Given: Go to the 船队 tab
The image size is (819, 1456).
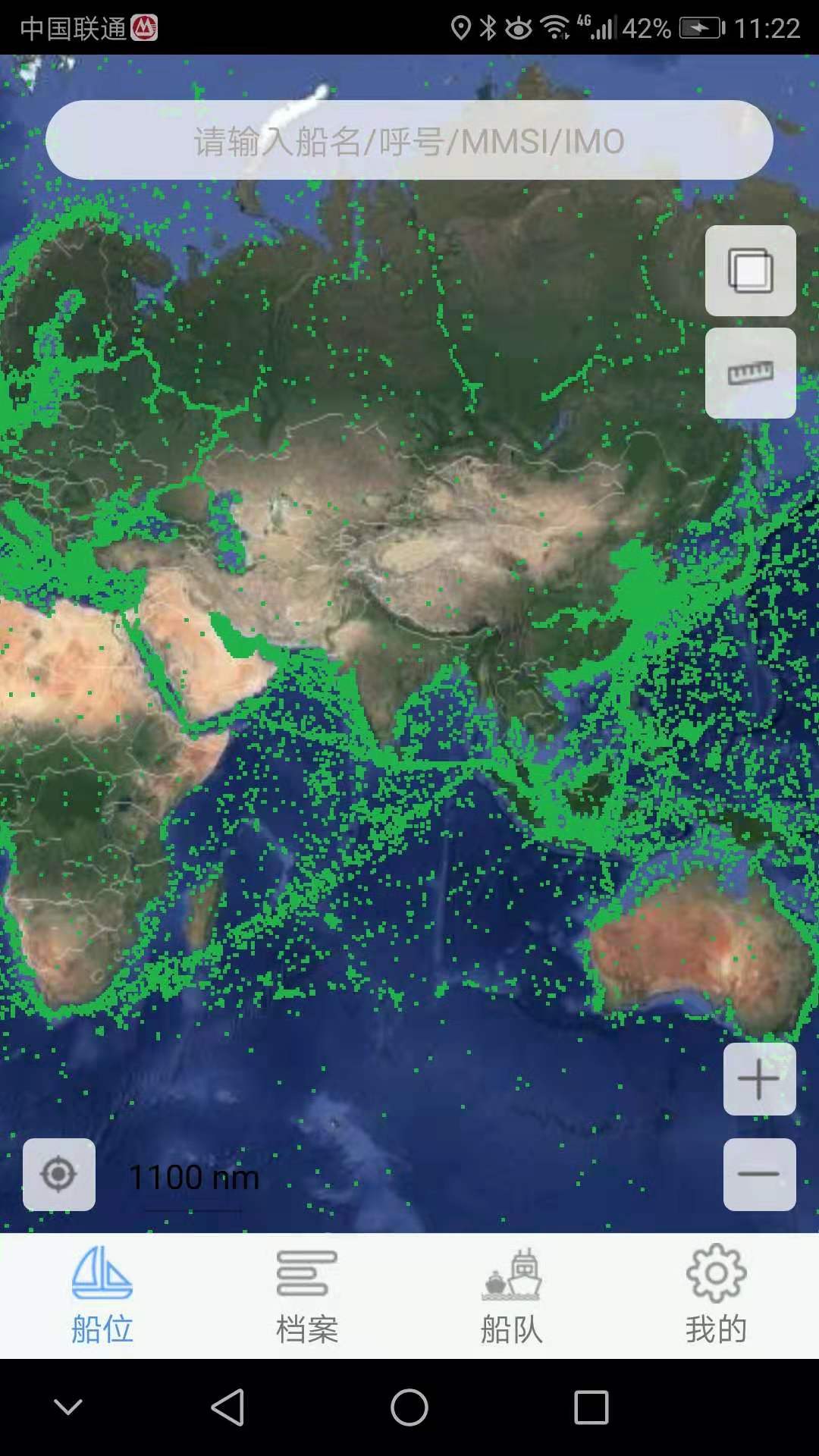Looking at the screenshot, I should (512, 1295).
